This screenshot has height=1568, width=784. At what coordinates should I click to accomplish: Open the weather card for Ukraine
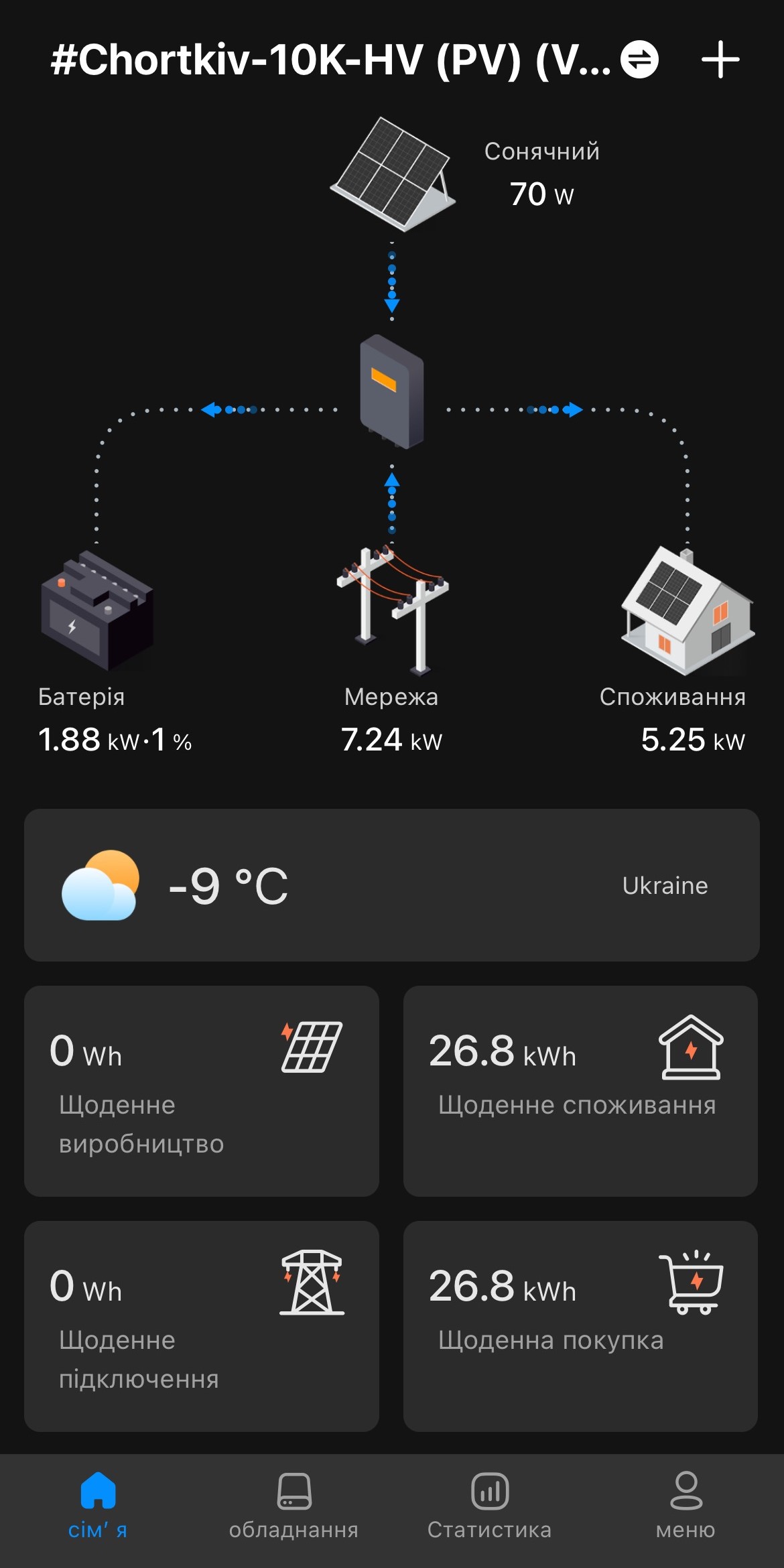(392, 885)
